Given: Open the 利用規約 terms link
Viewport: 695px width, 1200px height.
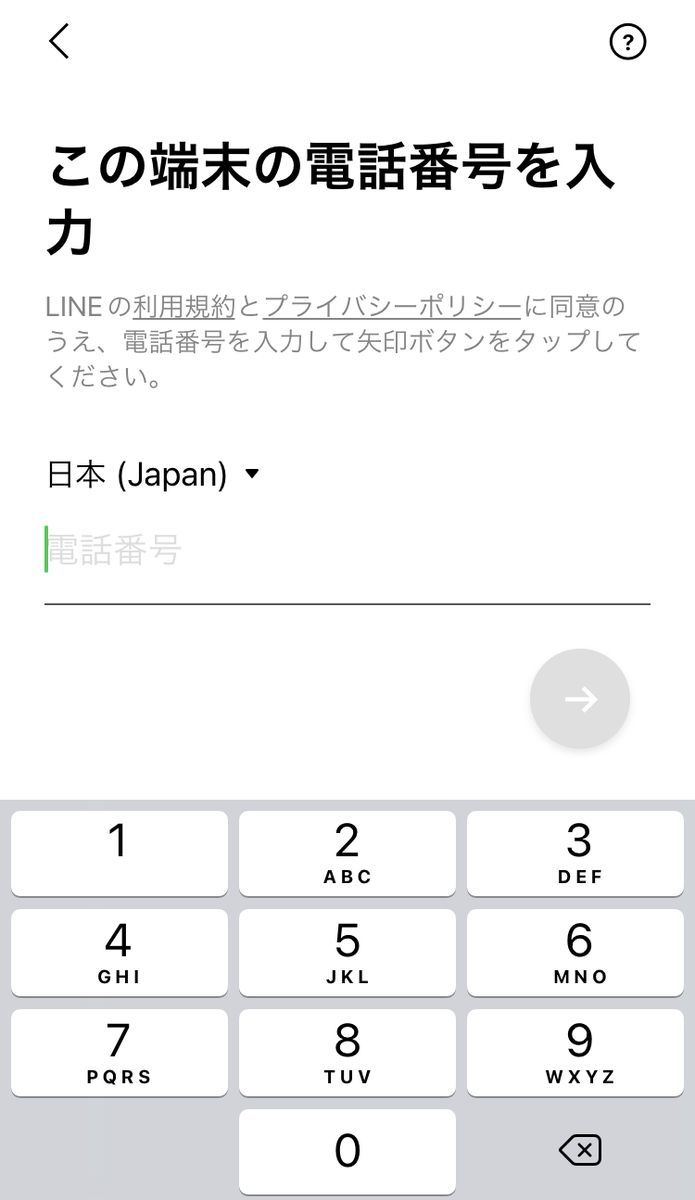Looking at the screenshot, I should [x=184, y=306].
